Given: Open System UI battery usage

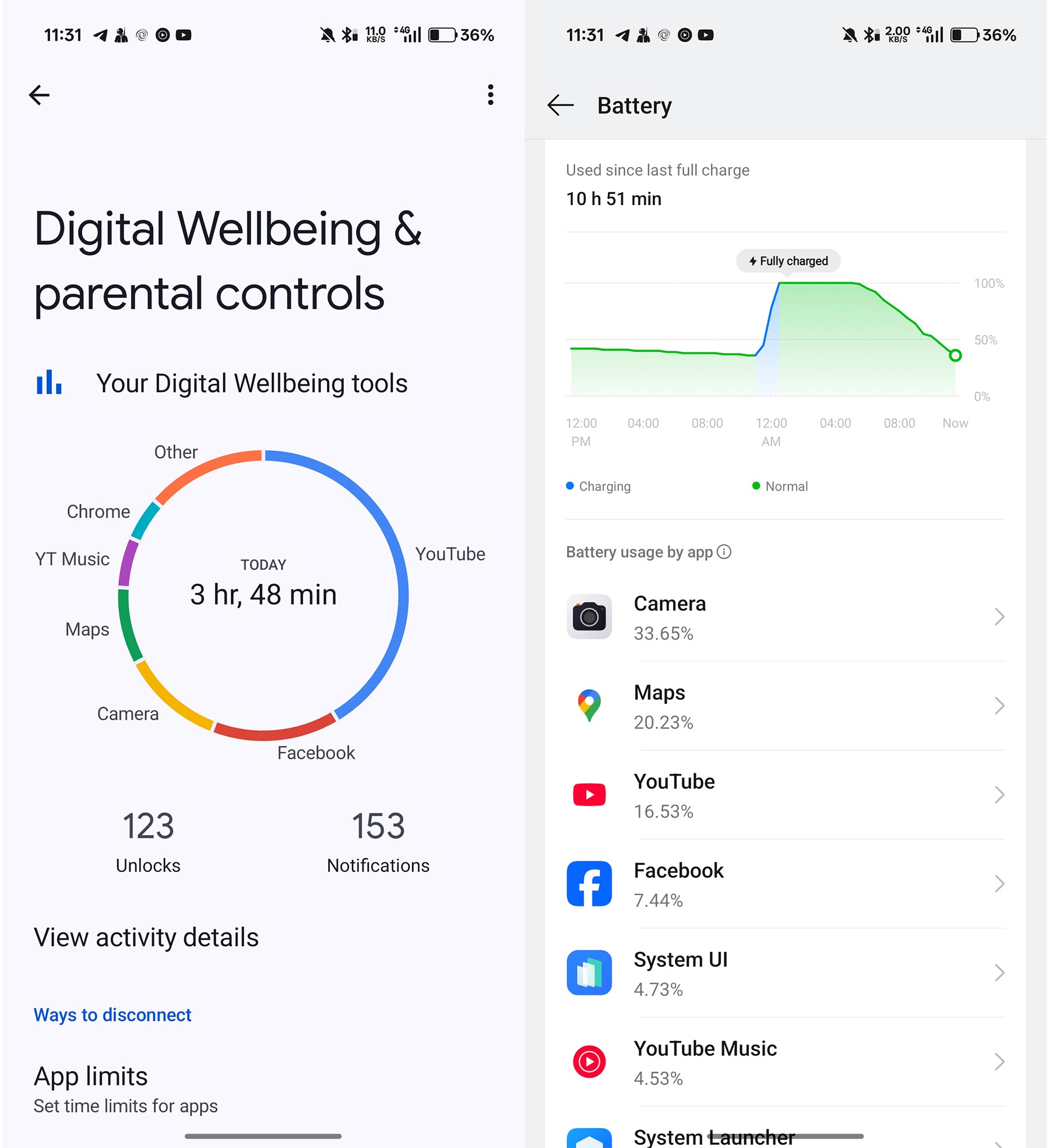Looking at the screenshot, I should click(785, 973).
